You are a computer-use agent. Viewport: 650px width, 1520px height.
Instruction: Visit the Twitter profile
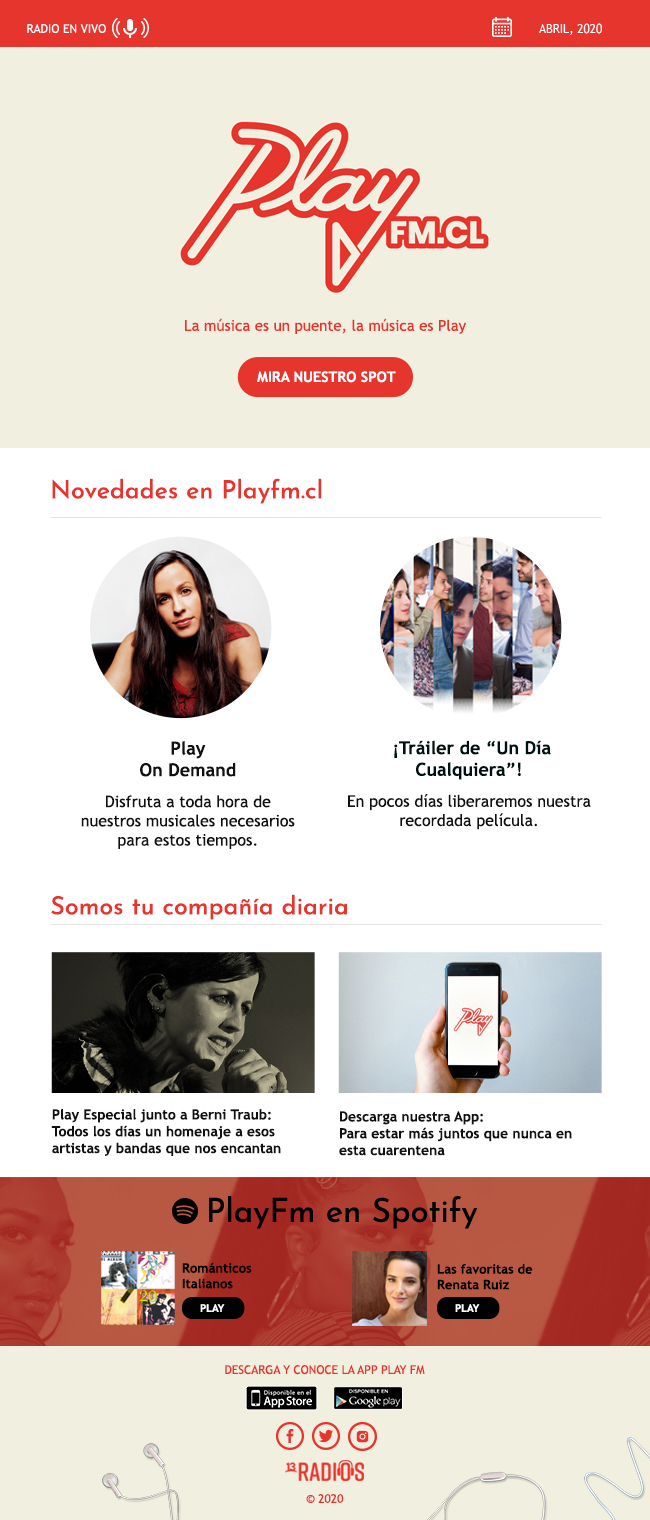[x=326, y=1437]
